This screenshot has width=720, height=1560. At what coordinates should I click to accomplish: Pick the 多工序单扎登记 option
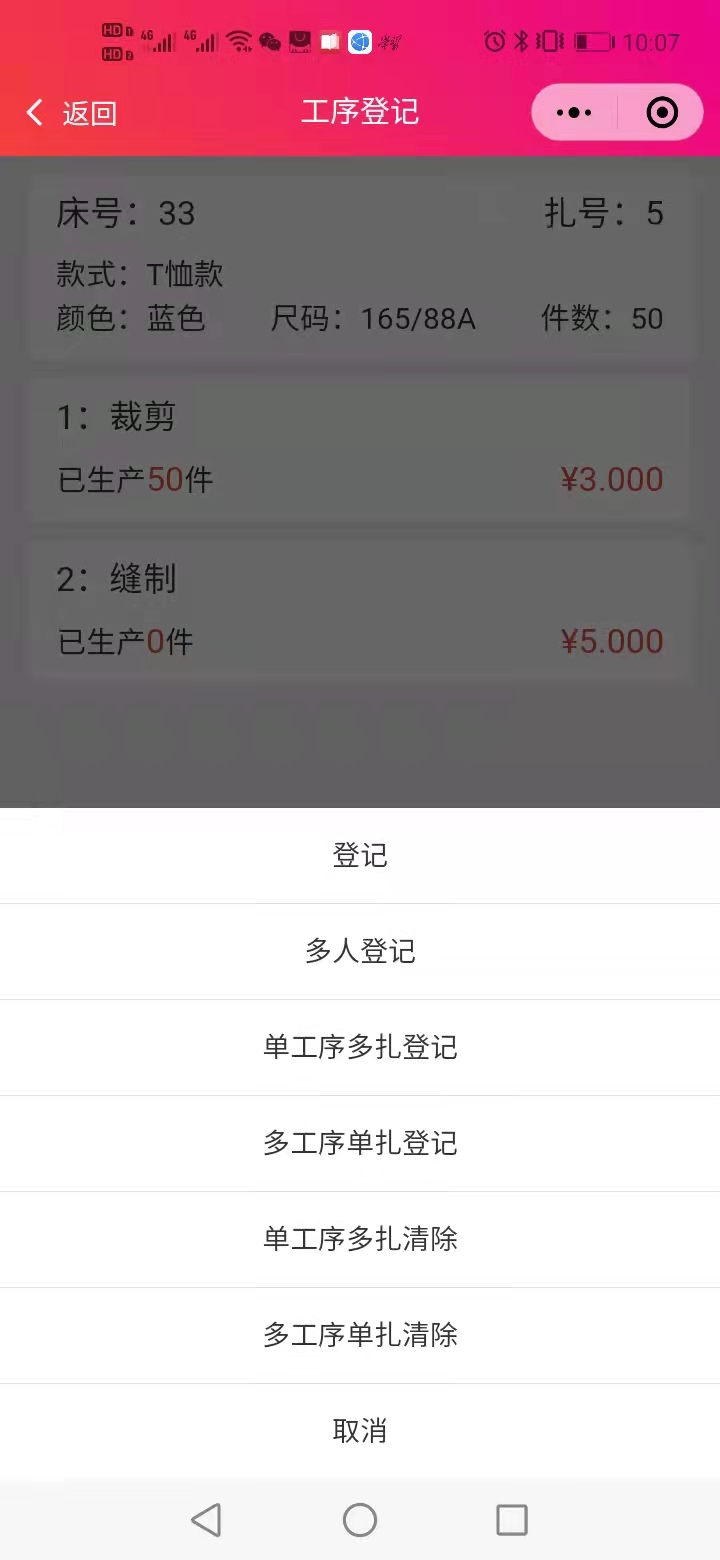click(360, 1143)
